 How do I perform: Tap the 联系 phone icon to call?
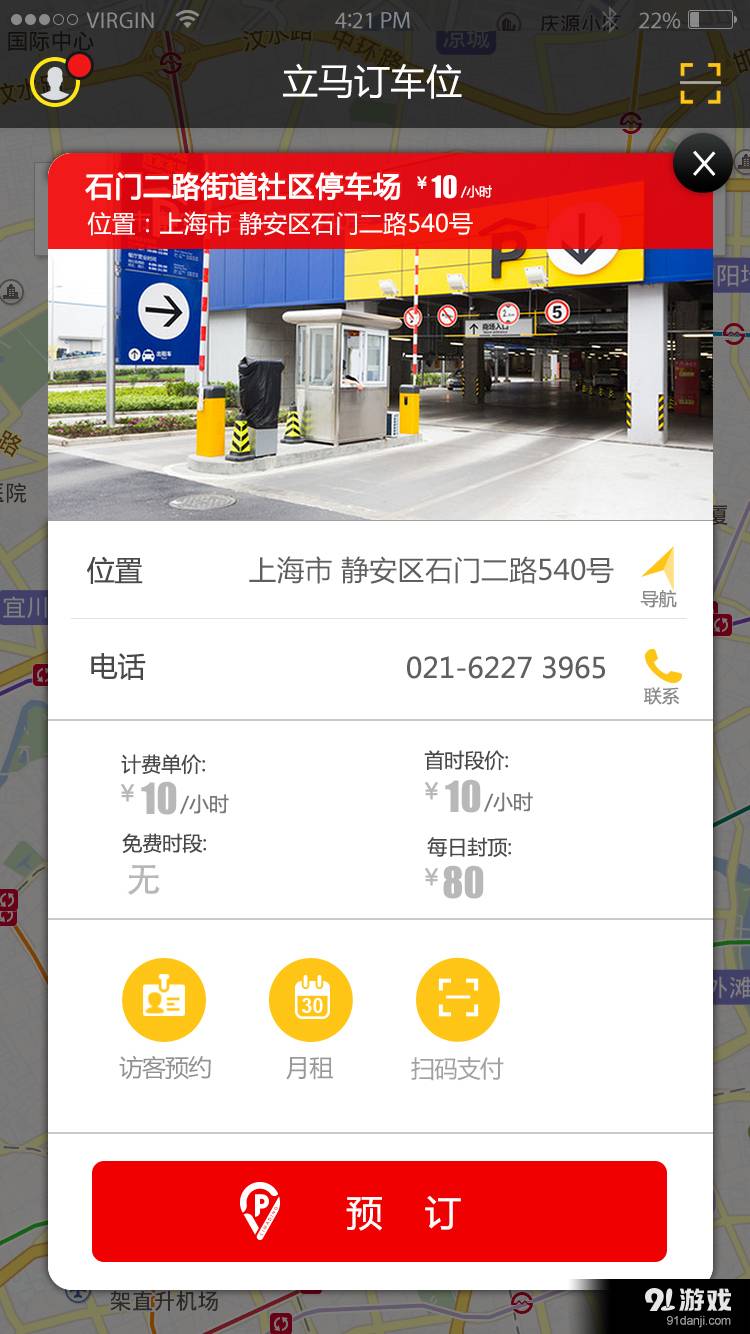[660, 668]
